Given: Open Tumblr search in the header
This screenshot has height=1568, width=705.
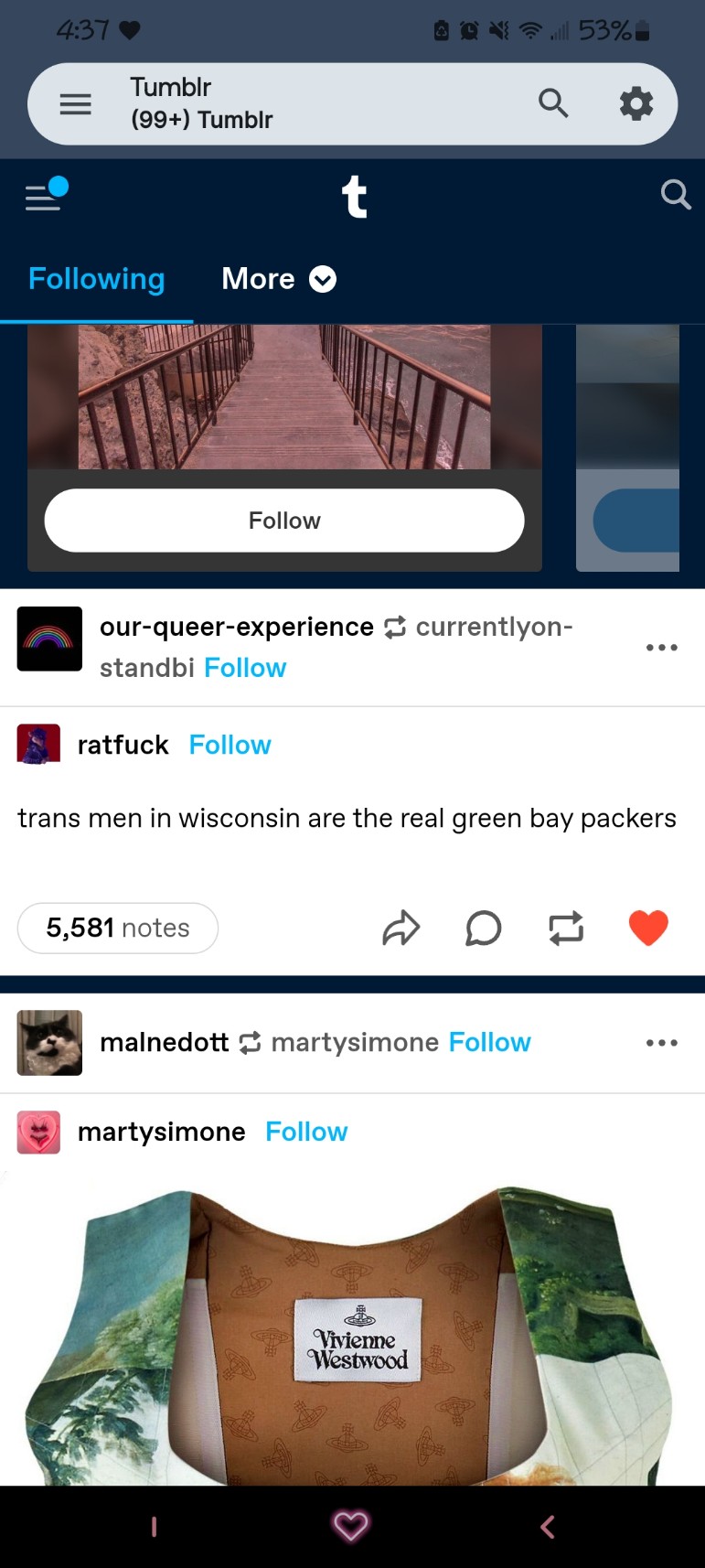Looking at the screenshot, I should click(675, 194).
